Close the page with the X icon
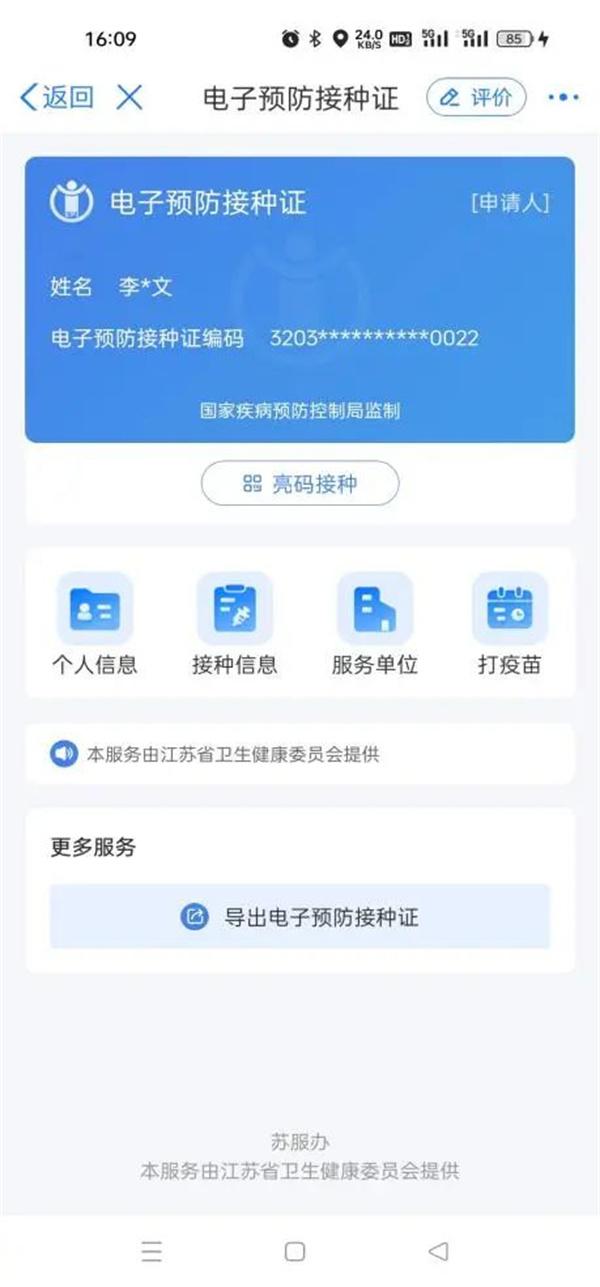The width and height of the screenshot is (600, 1287). pyautogui.click(x=130, y=97)
